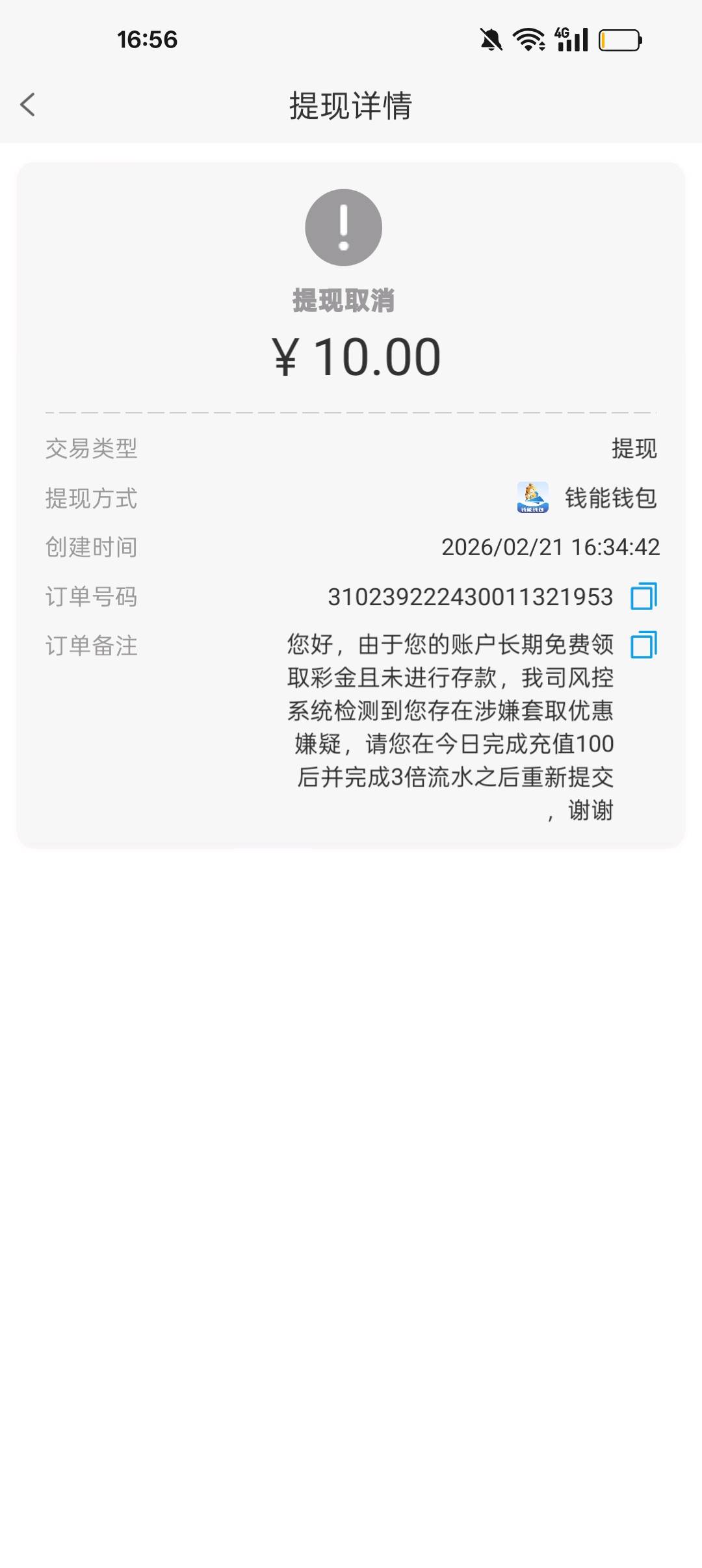Viewport: 702px width, 1568px height.
Task: Tap the copy icon beside the order number
Action: point(644,595)
